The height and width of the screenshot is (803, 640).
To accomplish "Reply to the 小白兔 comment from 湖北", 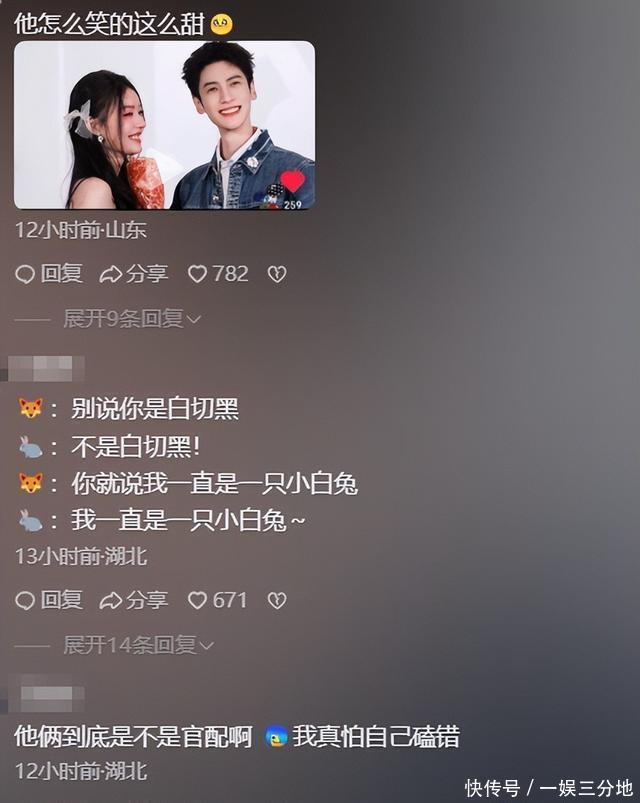I will pos(49,600).
